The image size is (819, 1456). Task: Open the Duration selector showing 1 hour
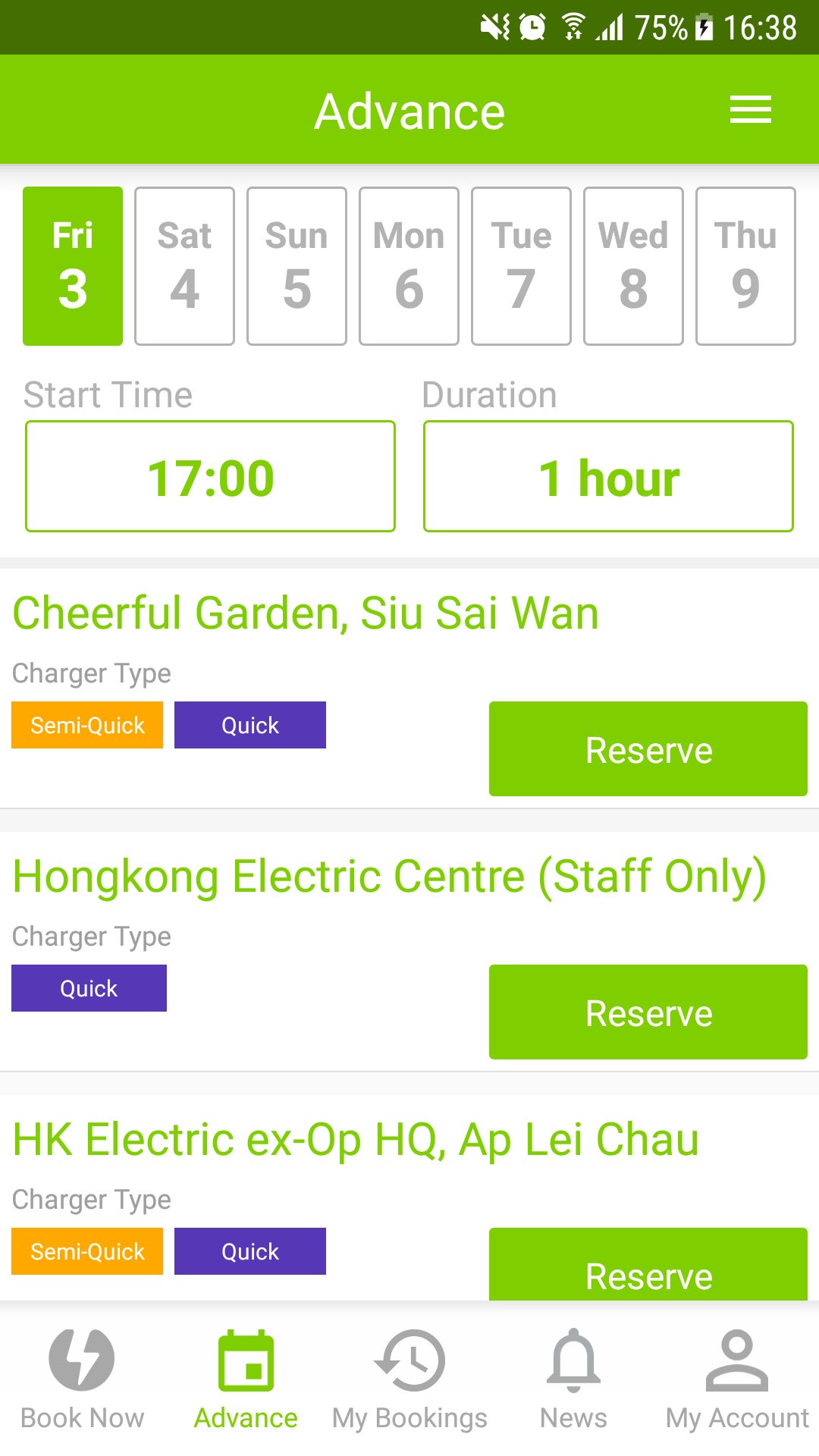610,475
